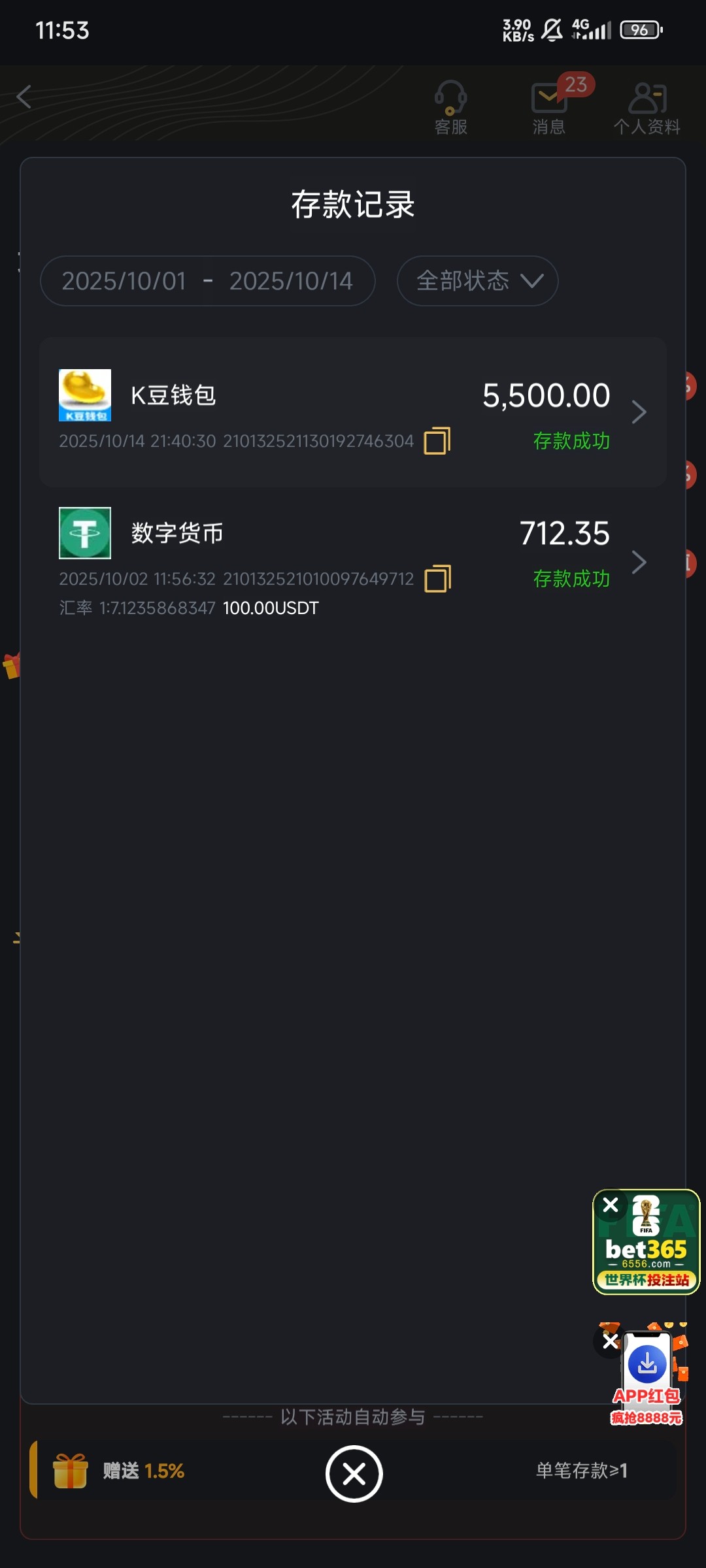Open 客服 customer service
The width and height of the screenshot is (706, 1568).
[450, 107]
